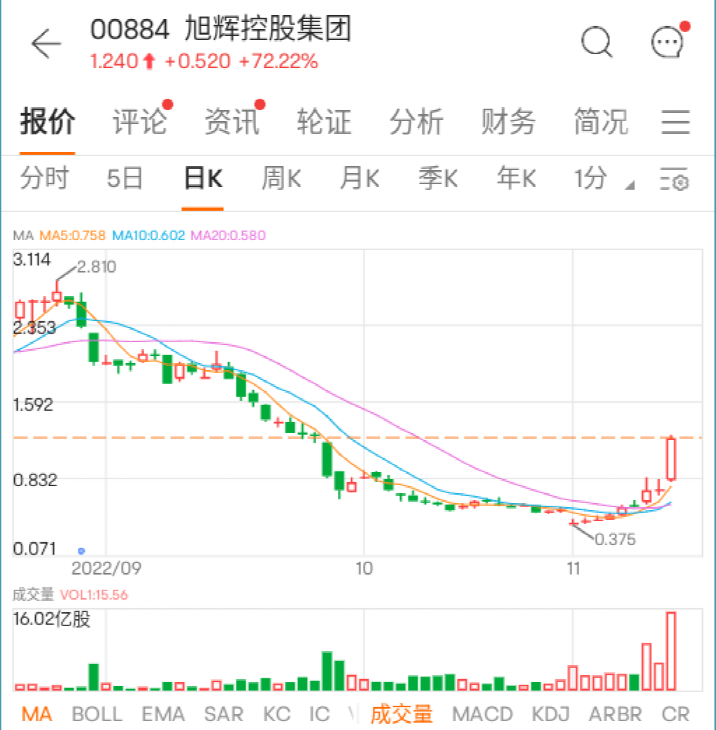Image resolution: width=716 pixels, height=730 pixels.
Task: View the 分析 analysis tab
Action: pyautogui.click(x=416, y=122)
